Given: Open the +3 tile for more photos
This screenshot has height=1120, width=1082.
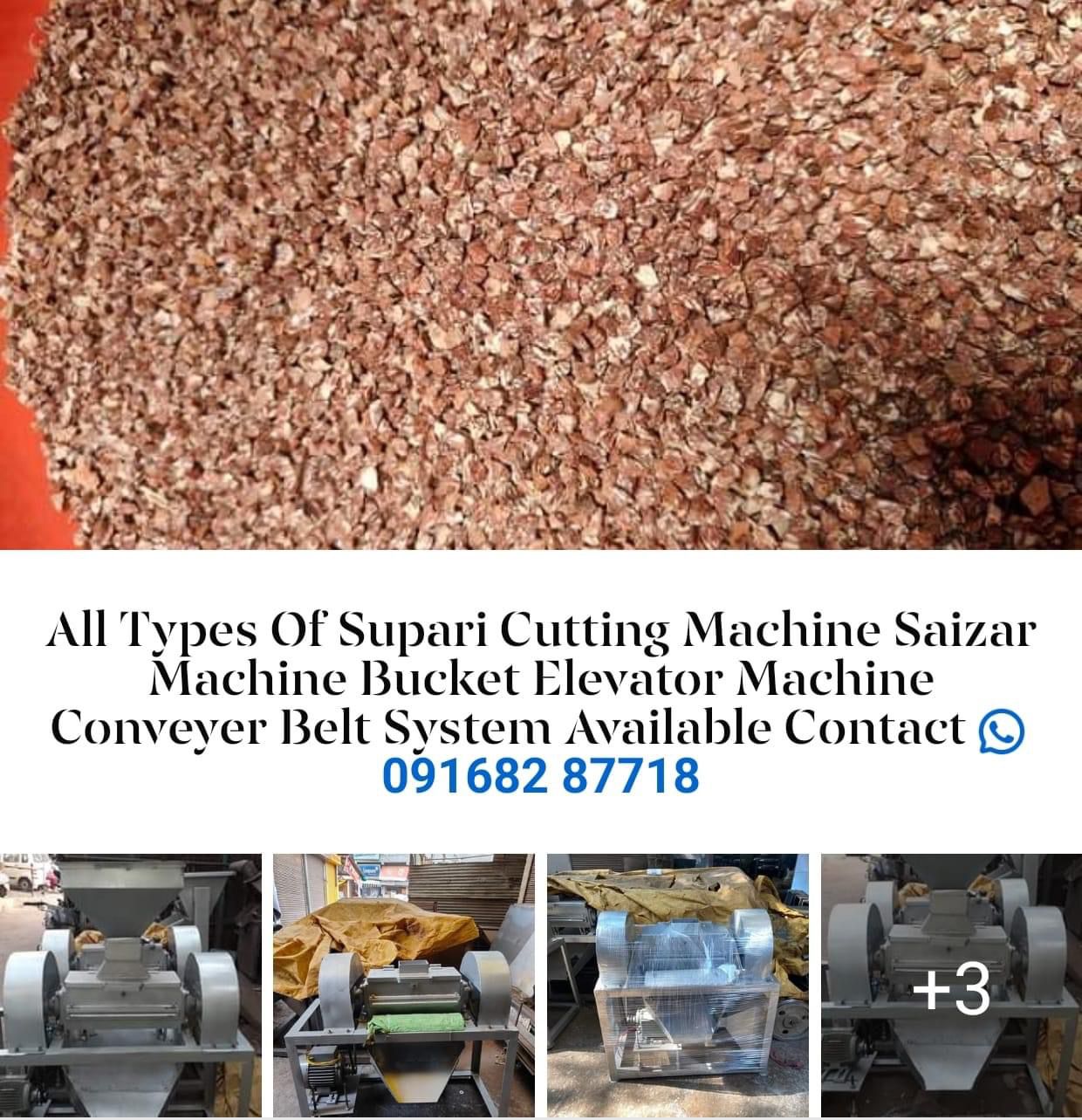Looking at the screenshot, I should pyautogui.click(x=951, y=986).
